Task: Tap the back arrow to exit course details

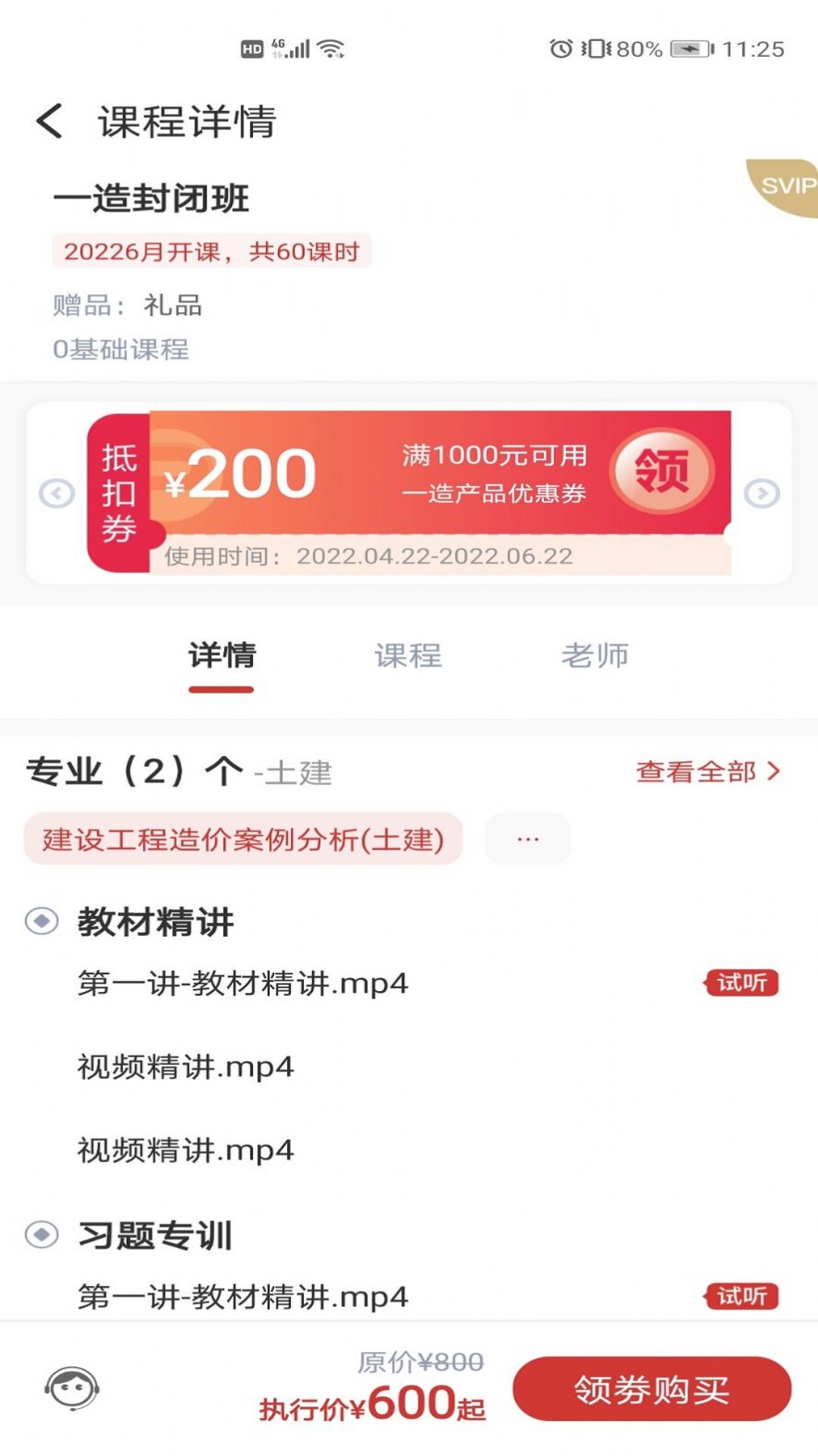Action: (x=48, y=120)
